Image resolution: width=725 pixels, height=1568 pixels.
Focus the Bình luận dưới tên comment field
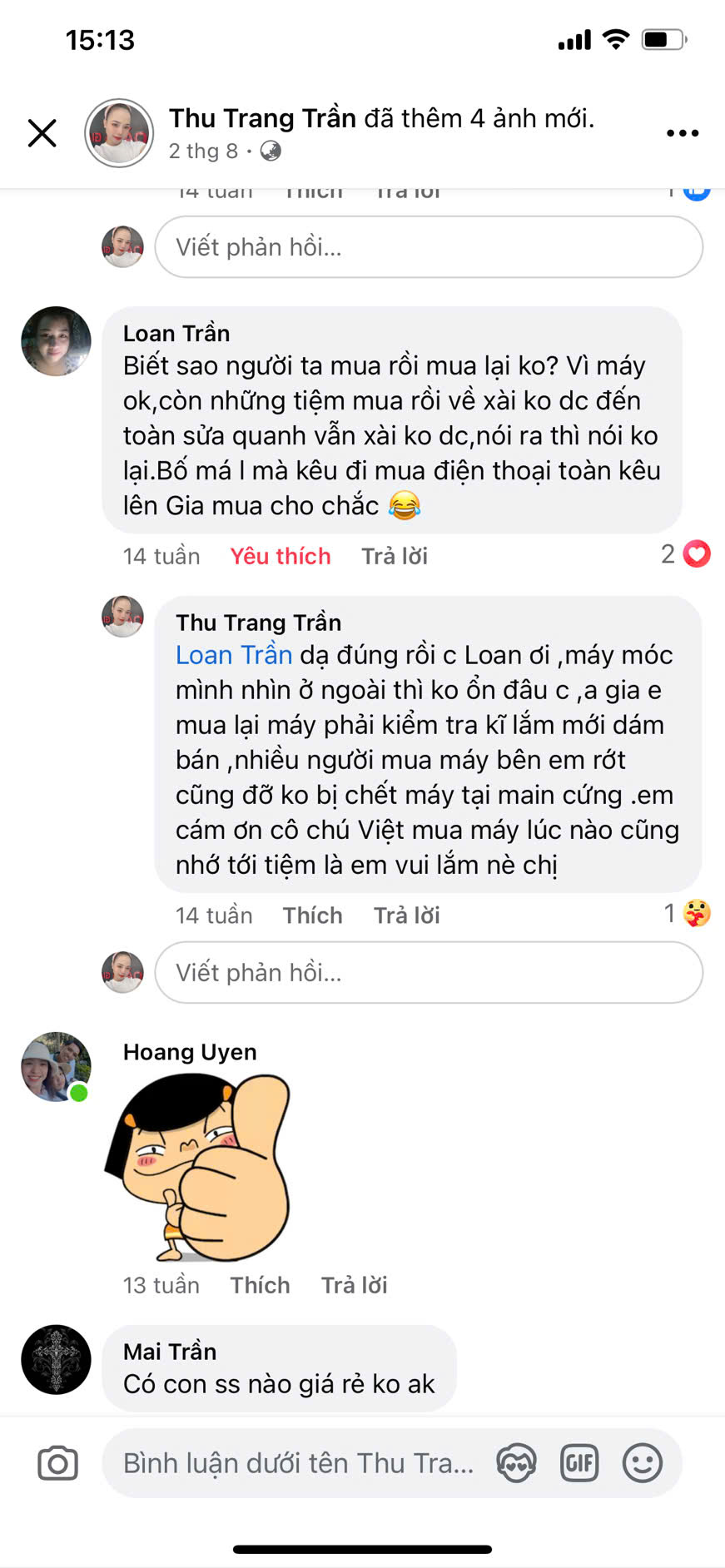pyautogui.click(x=298, y=1463)
